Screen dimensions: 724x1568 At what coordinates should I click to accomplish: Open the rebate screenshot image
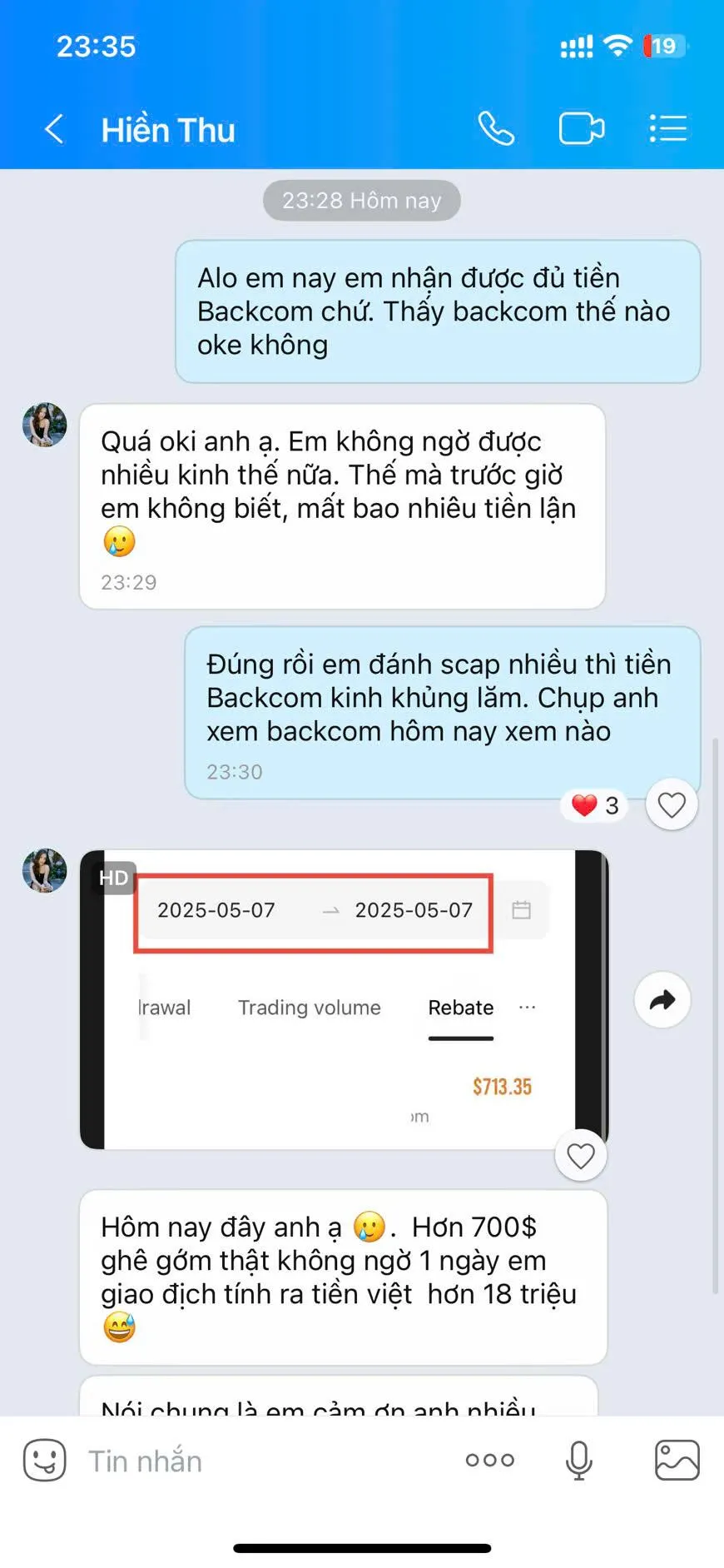pos(344,999)
